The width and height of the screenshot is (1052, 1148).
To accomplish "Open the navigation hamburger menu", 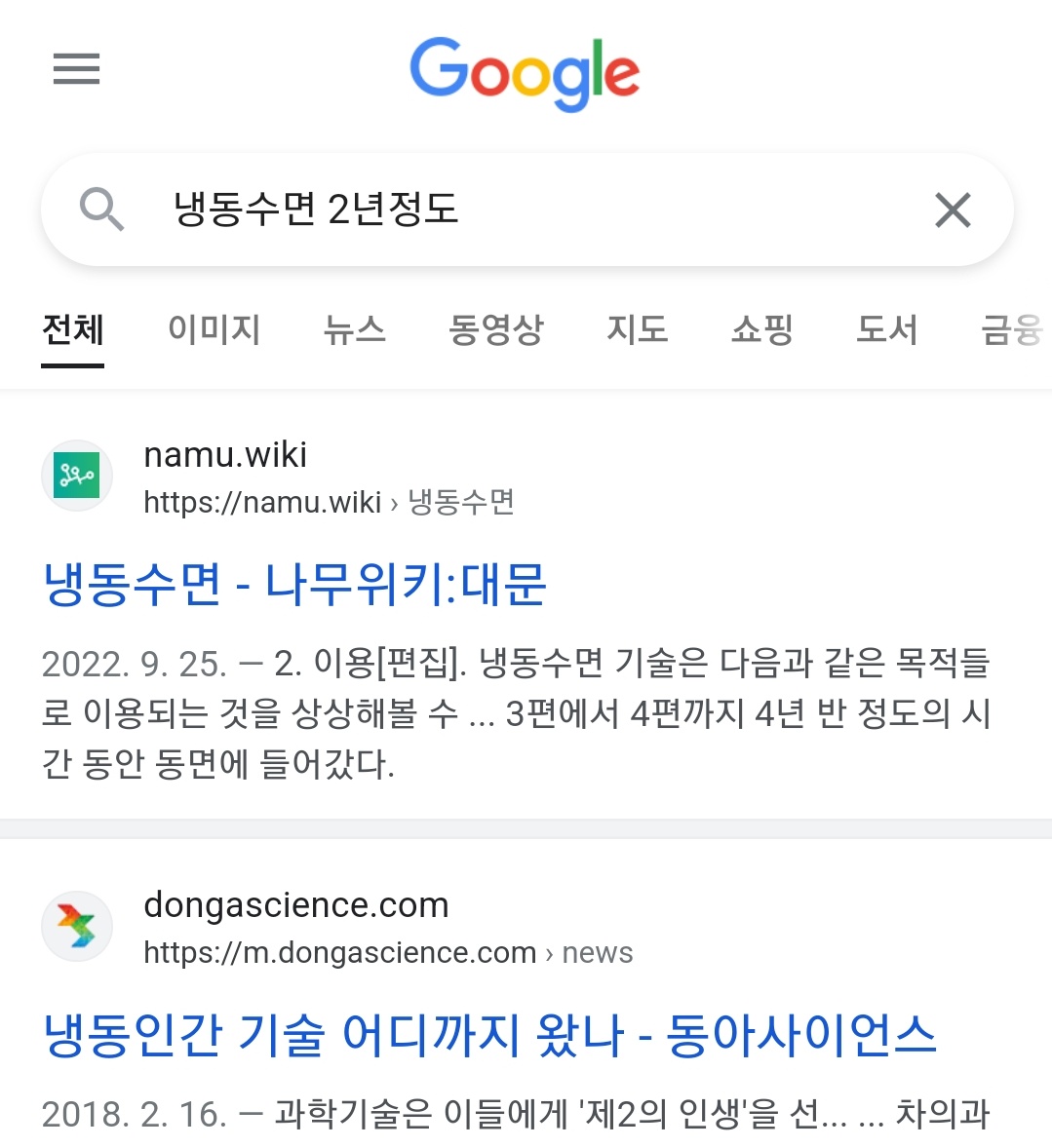I will [76, 69].
